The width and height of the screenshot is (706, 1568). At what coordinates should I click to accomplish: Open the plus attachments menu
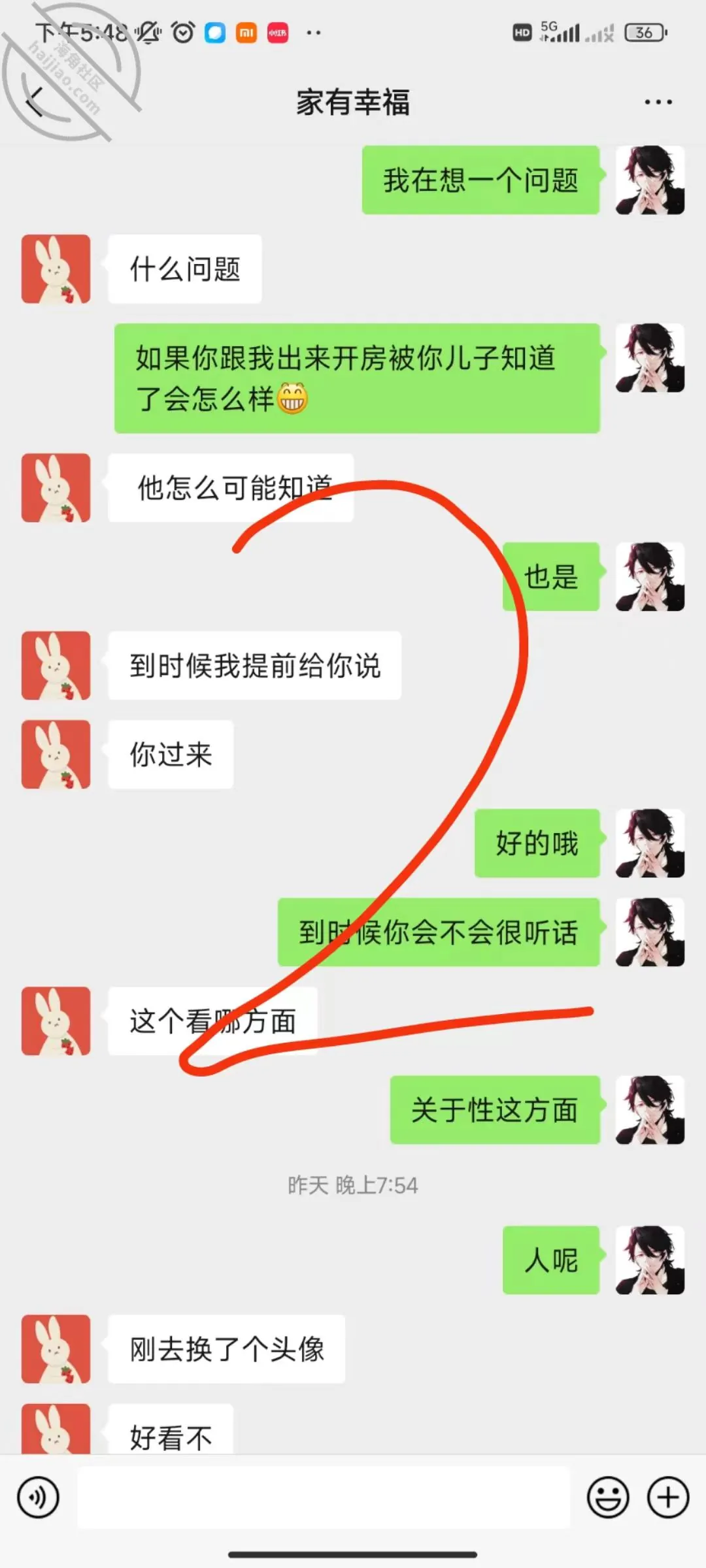(x=667, y=1497)
